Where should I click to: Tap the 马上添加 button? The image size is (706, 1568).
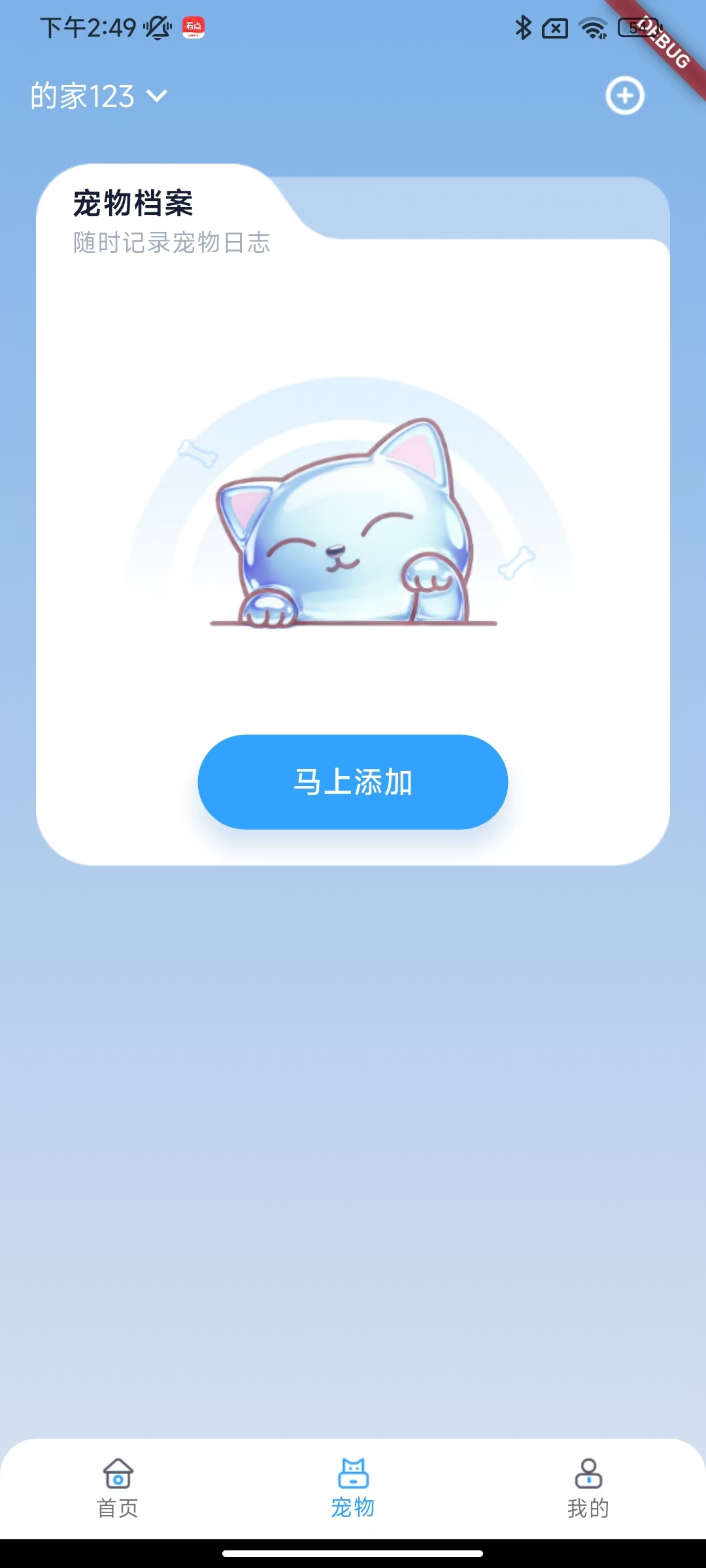pyautogui.click(x=352, y=783)
